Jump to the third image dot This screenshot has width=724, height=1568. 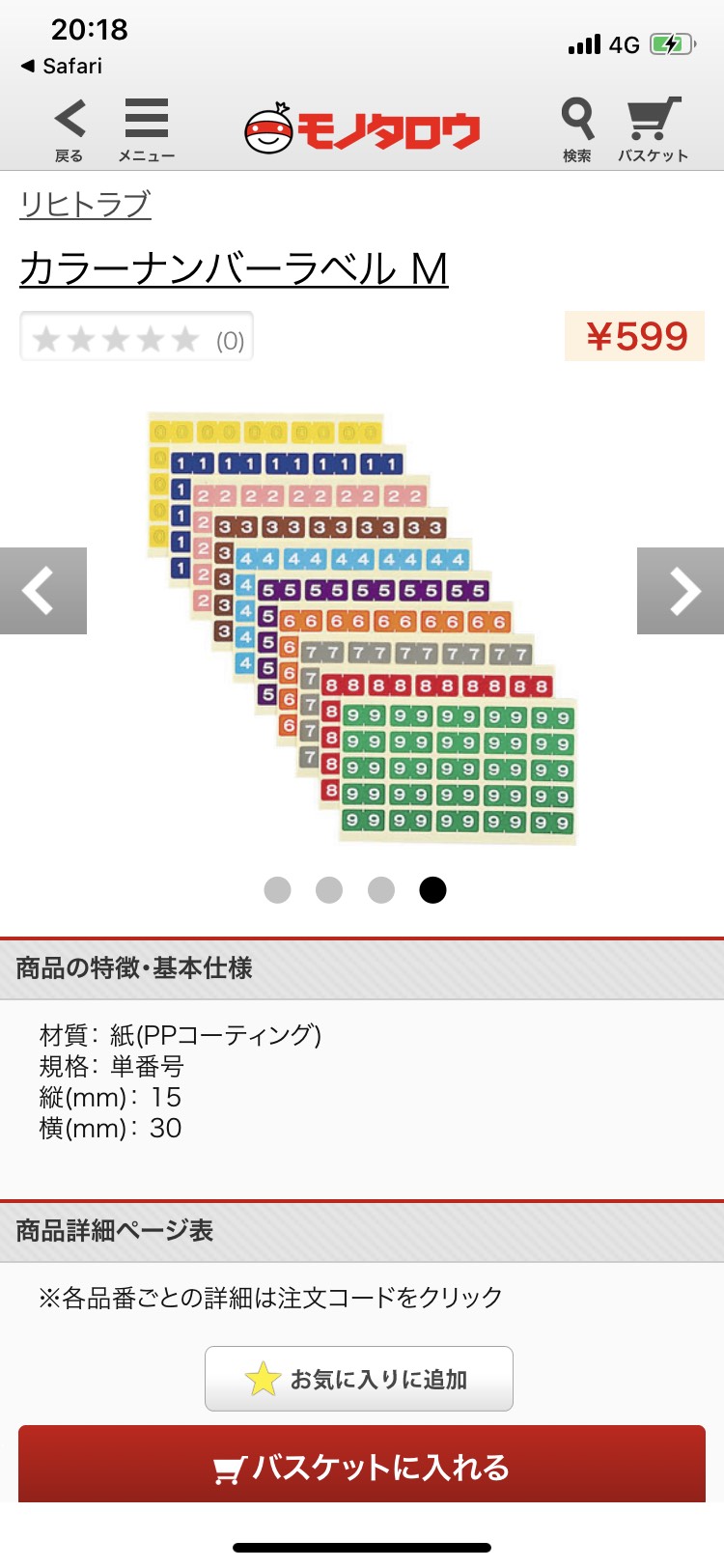click(381, 889)
